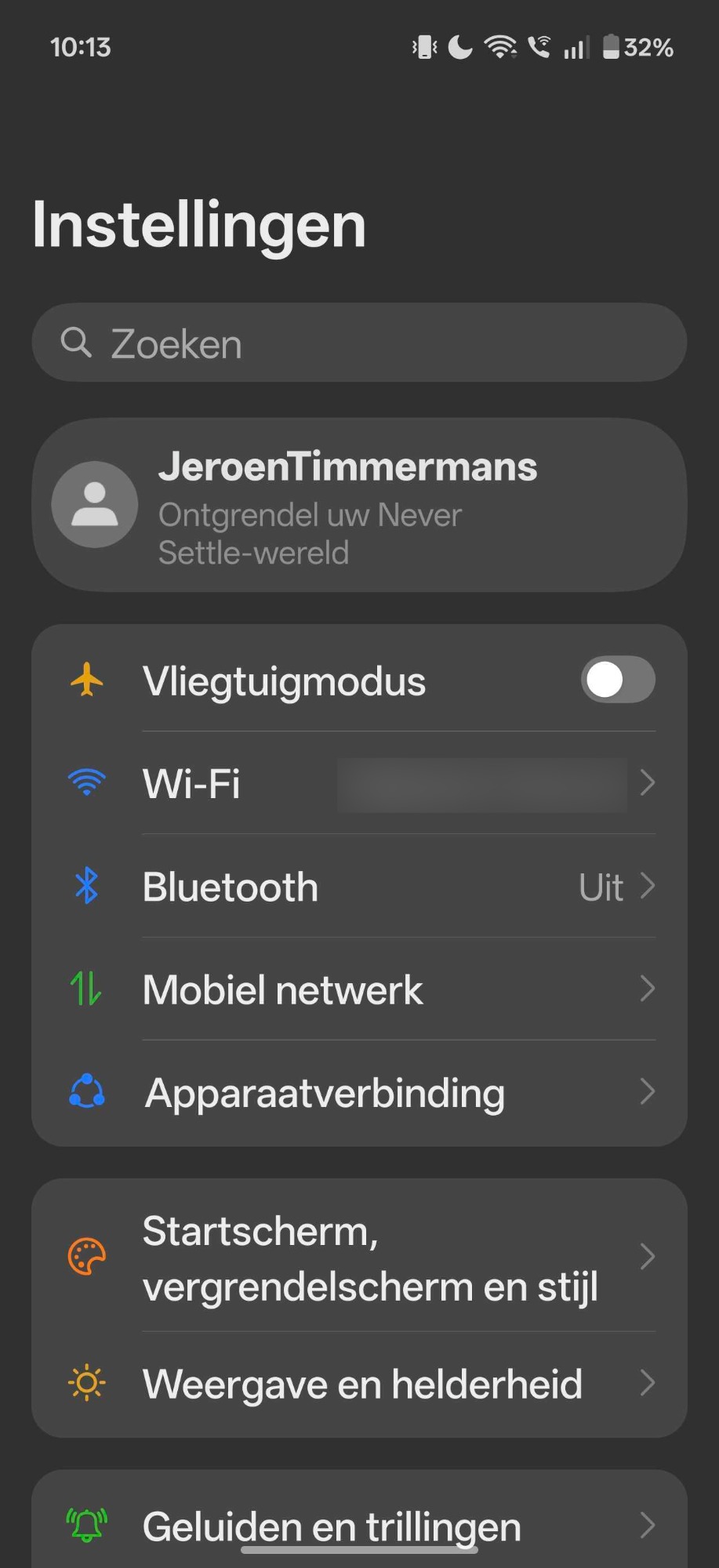Open Bluetooth settings
The height and width of the screenshot is (1568, 719).
coord(359,887)
